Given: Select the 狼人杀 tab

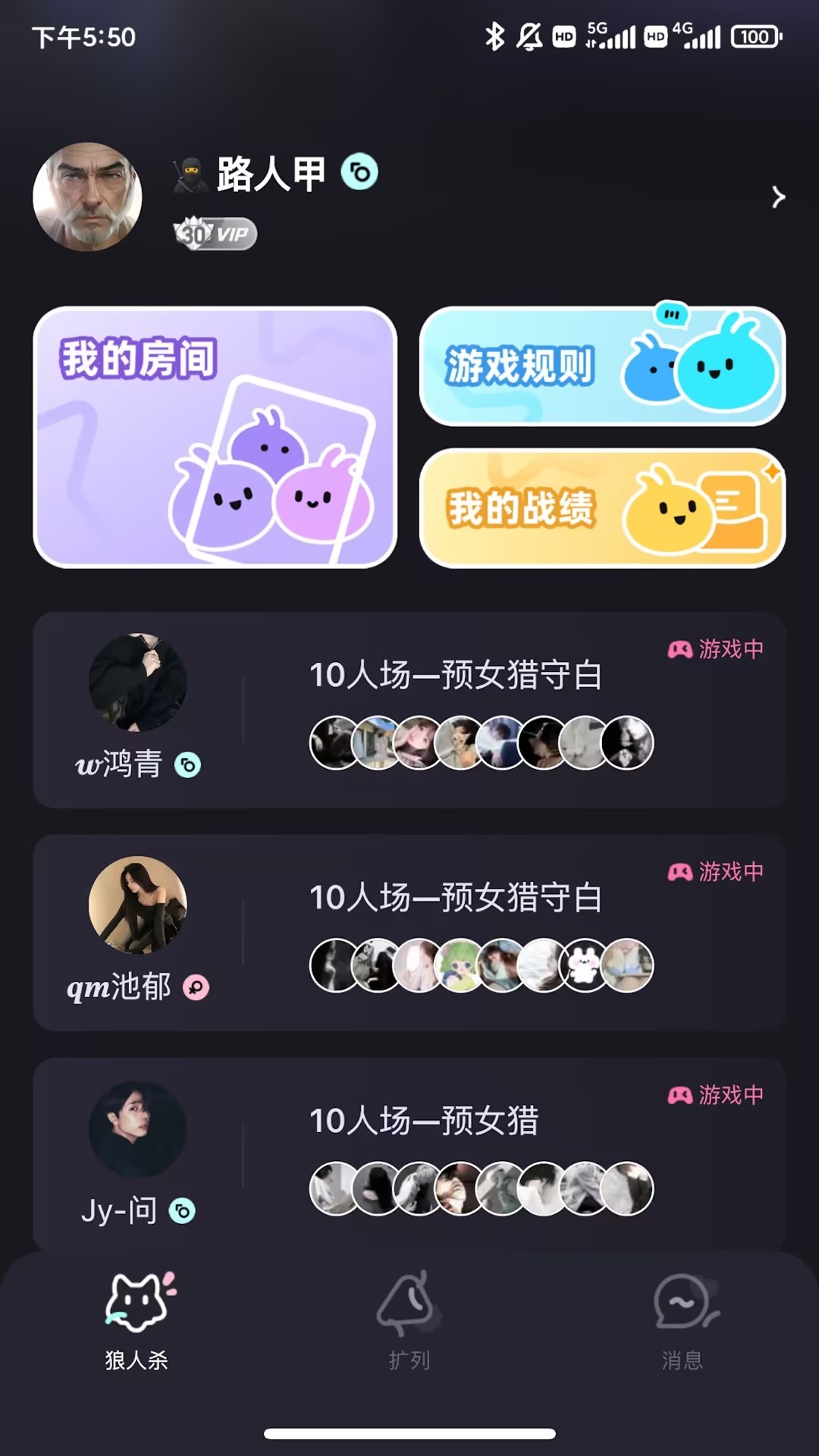Looking at the screenshot, I should click(x=136, y=1321).
